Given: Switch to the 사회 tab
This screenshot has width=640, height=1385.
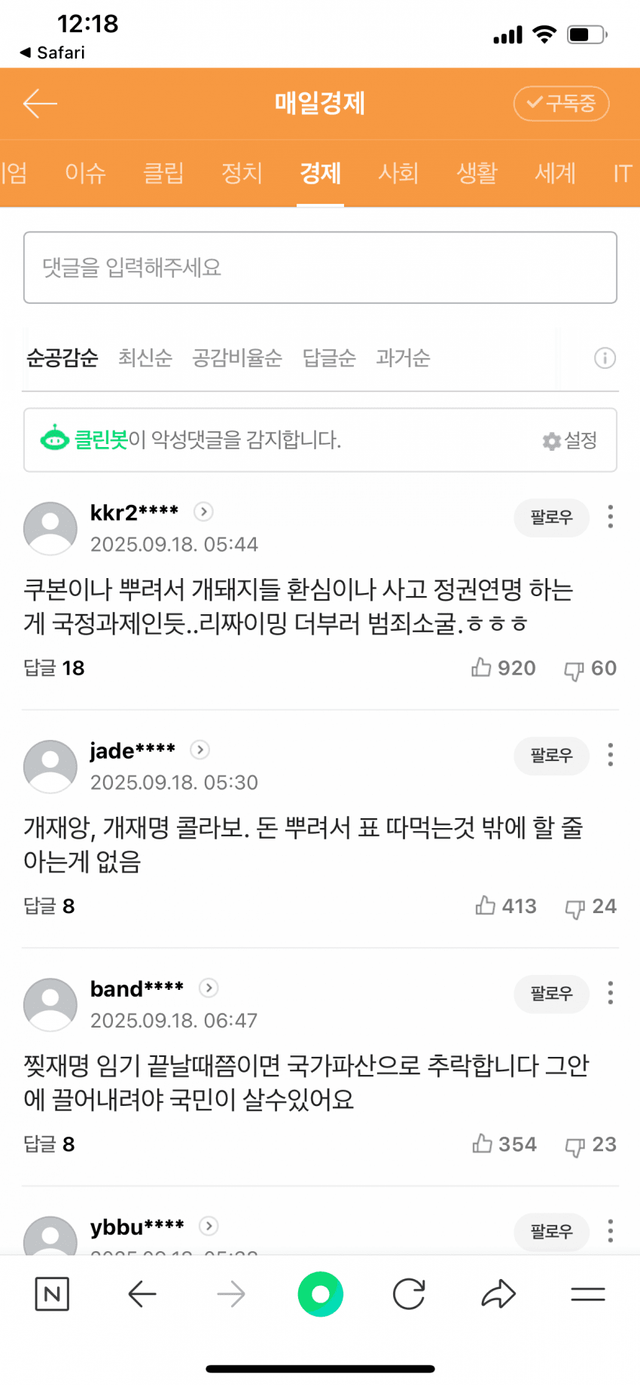Looking at the screenshot, I should (398, 173).
